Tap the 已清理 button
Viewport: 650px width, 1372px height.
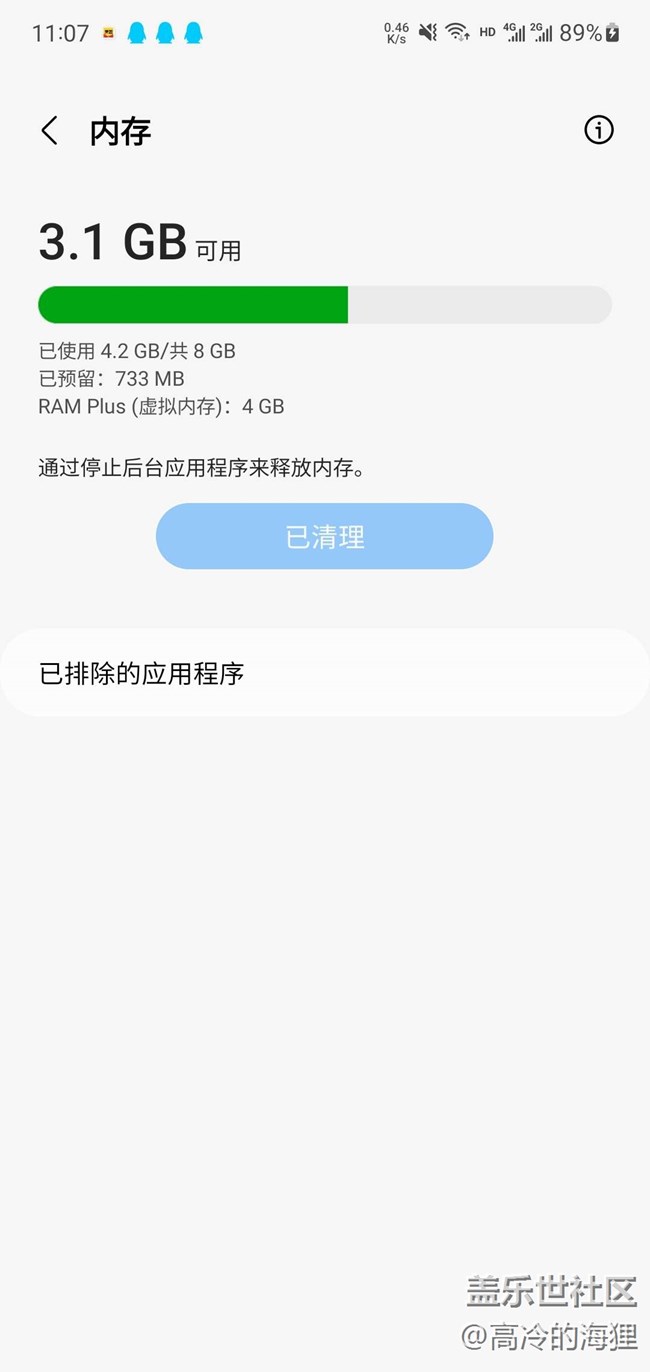click(324, 537)
